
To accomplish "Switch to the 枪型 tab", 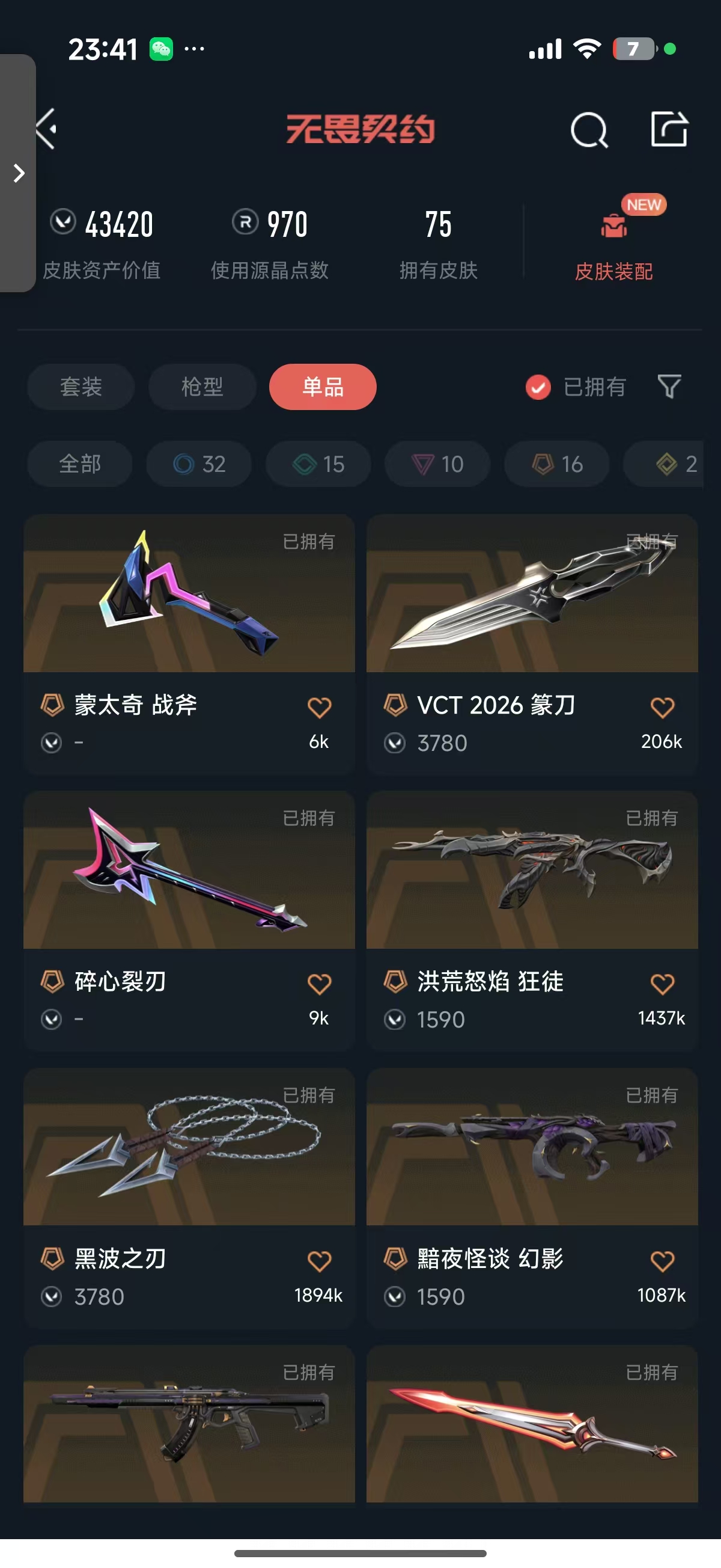I will click(x=202, y=387).
